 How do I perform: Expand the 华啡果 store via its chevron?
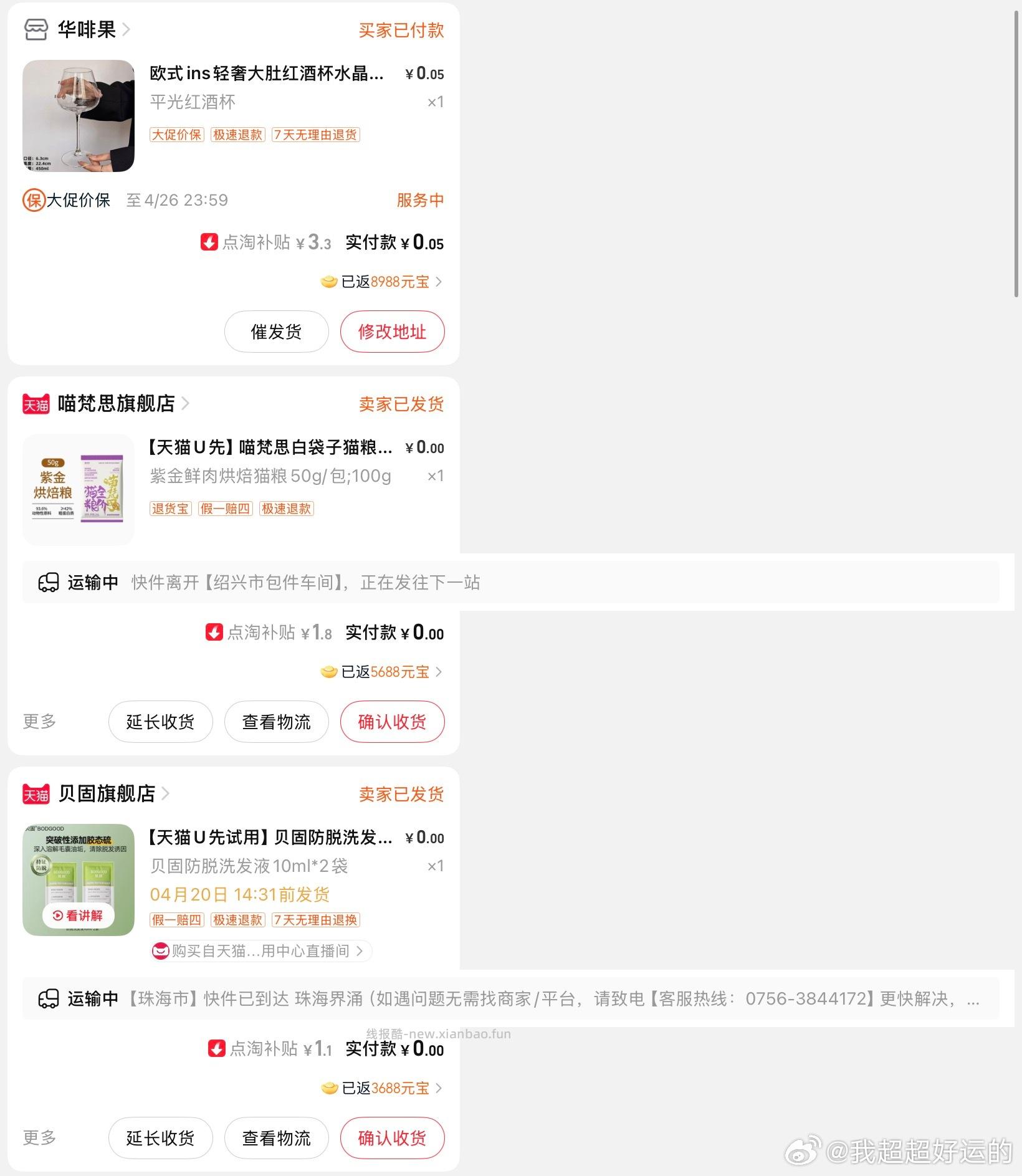point(128,29)
